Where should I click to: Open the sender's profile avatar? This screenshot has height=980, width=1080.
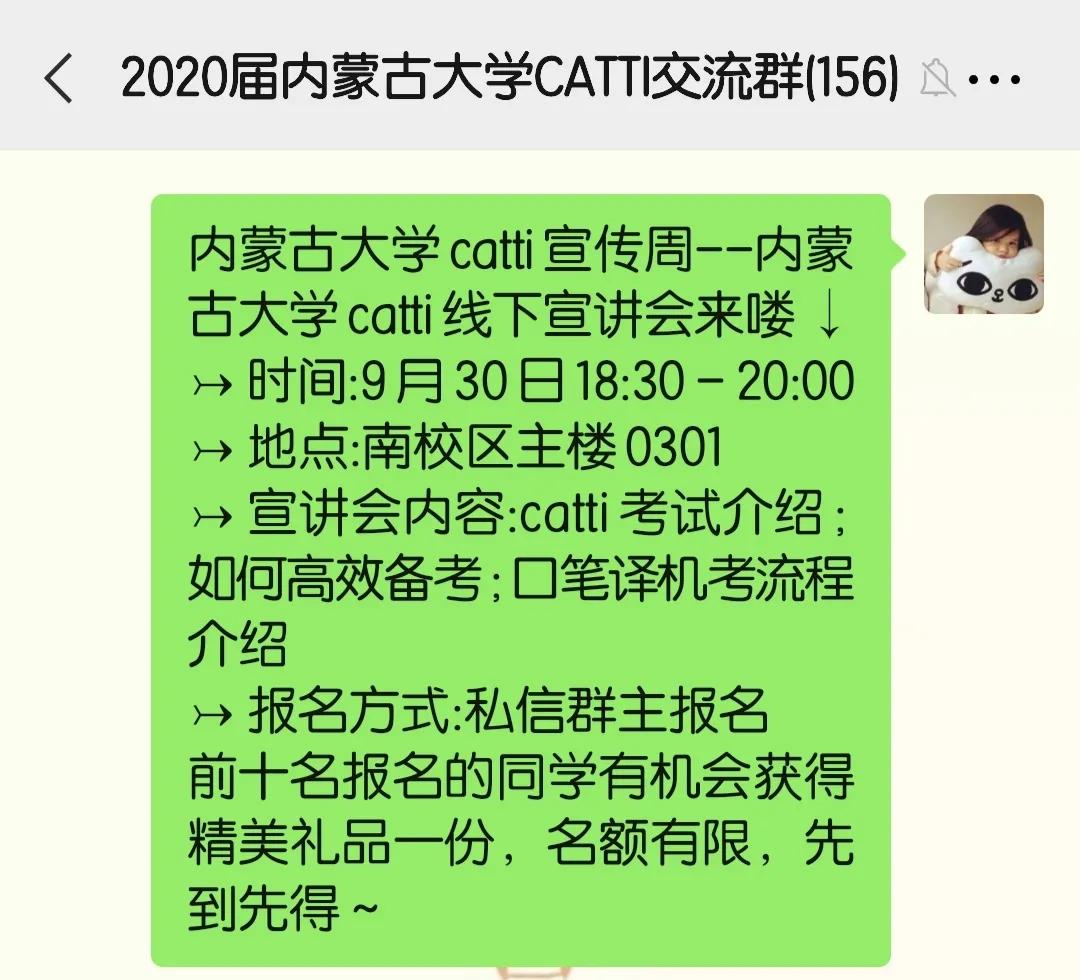(x=983, y=254)
